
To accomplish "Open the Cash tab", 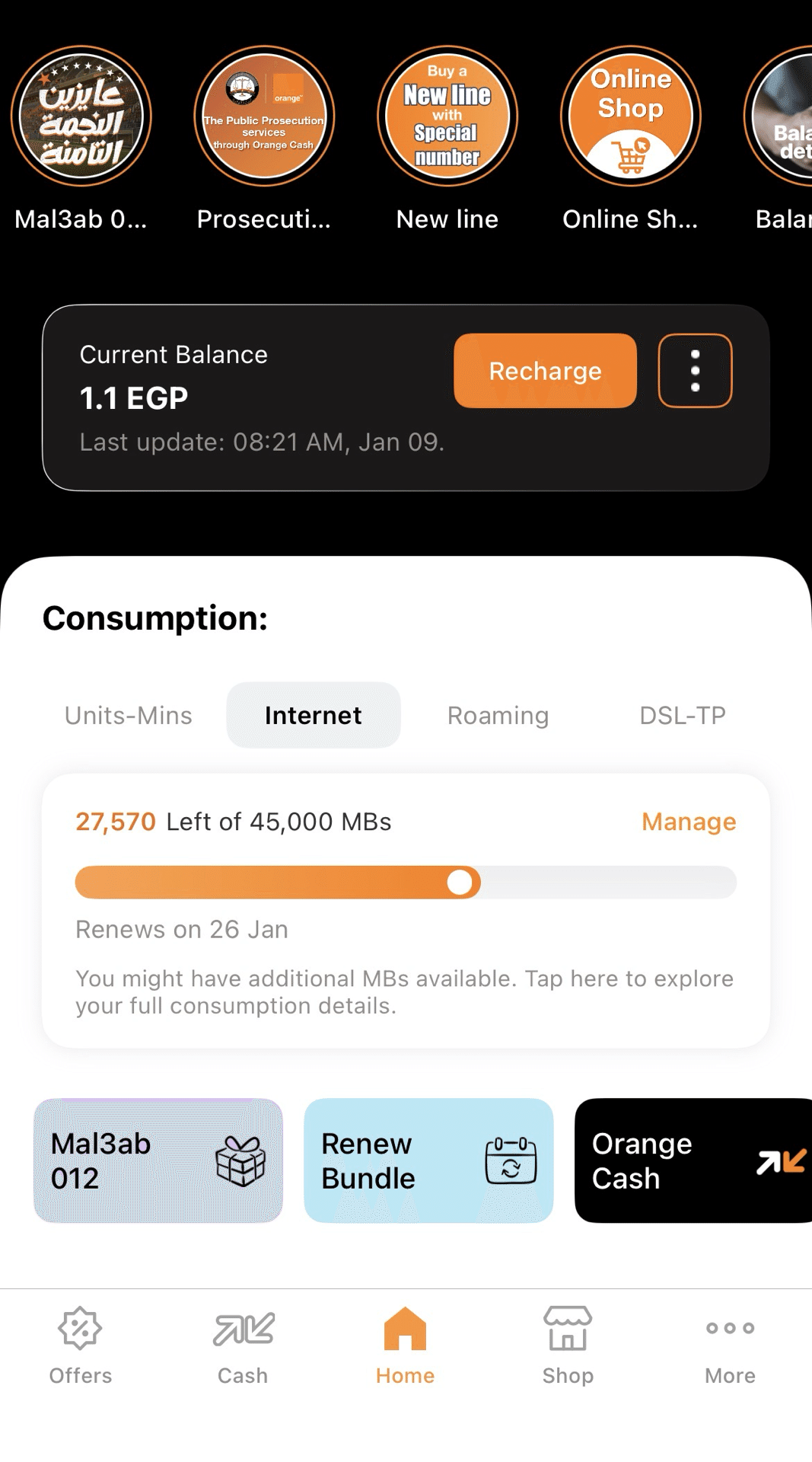I will click(243, 1345).
